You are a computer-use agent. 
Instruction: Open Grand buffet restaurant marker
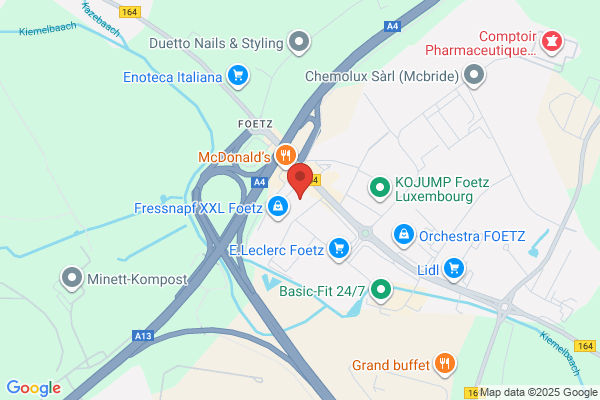(x=445, y=364)
